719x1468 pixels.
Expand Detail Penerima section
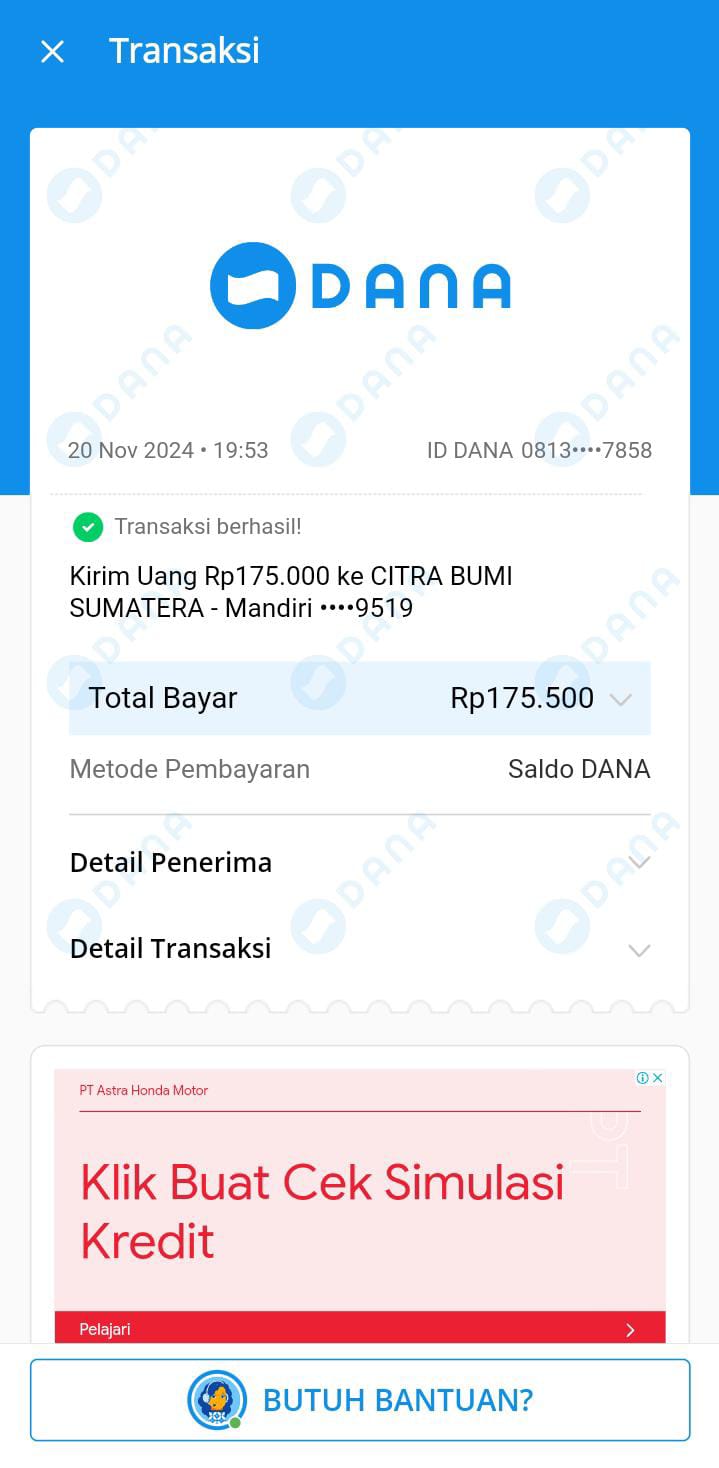[x=360, y=862]
